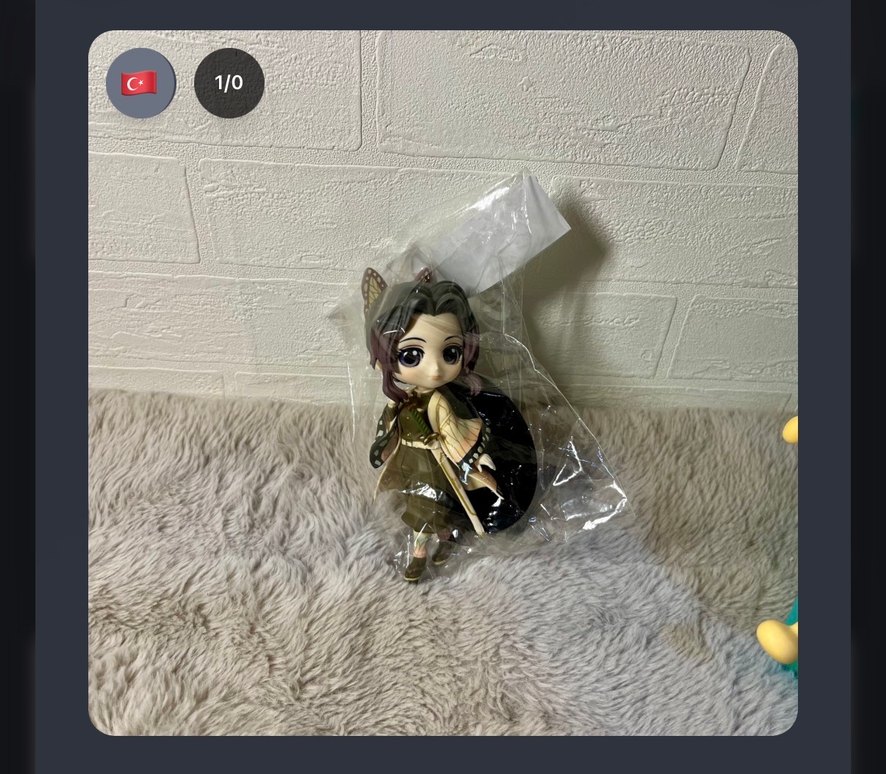Open the anime figure photo card
Image resolution: width=886 pixels, height=774 pixels.
click(x=442, y=420)
